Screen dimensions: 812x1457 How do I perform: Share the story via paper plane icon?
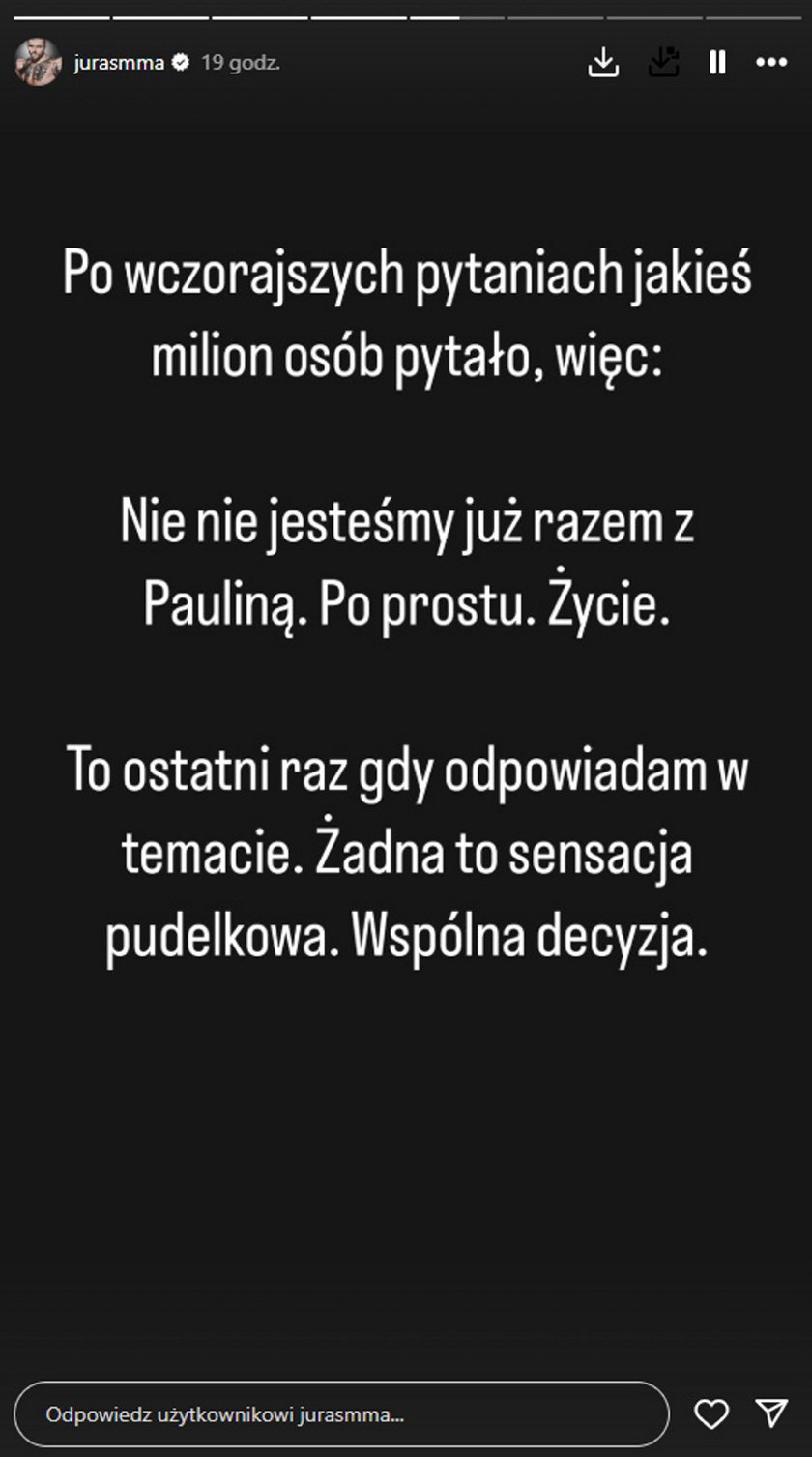771,1413
